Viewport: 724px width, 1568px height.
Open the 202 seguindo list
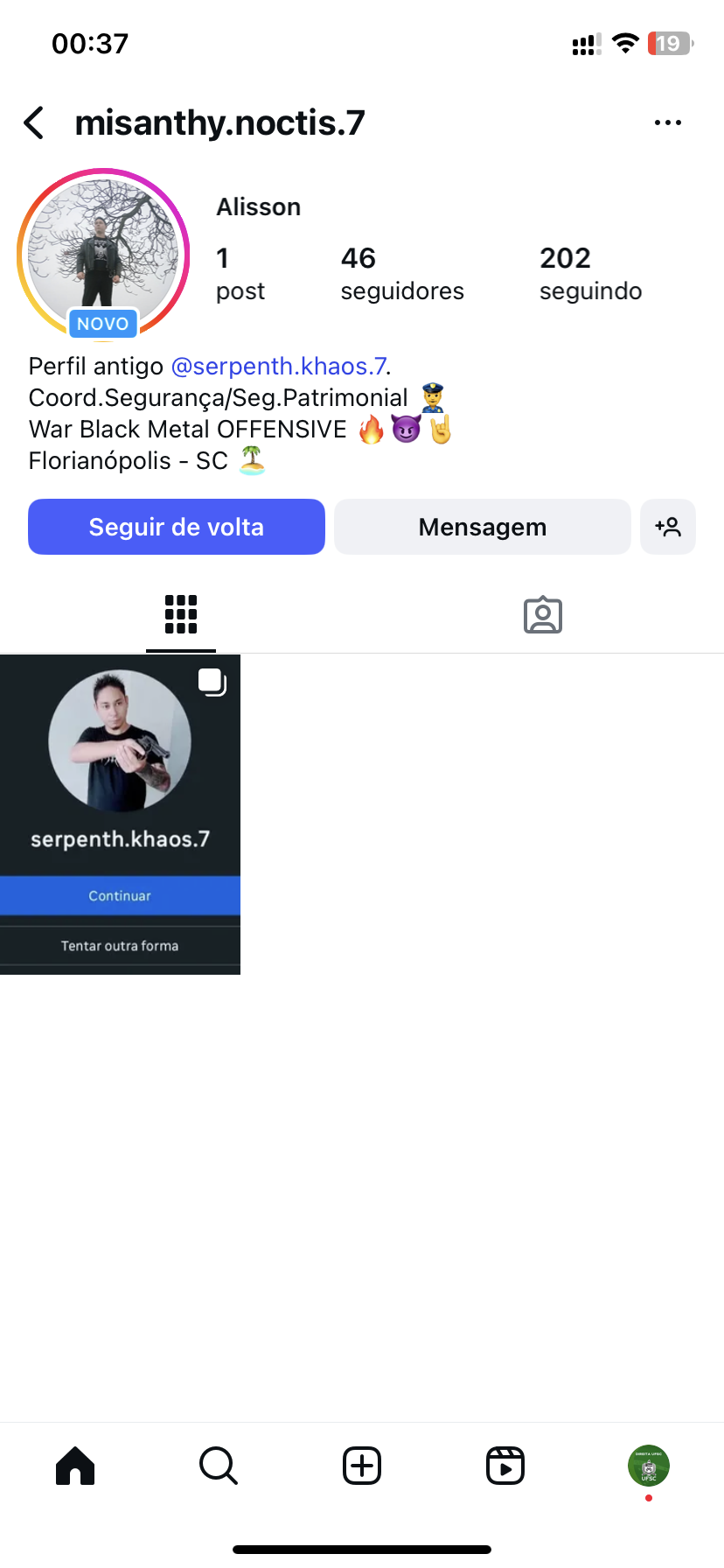pos(590,273)
